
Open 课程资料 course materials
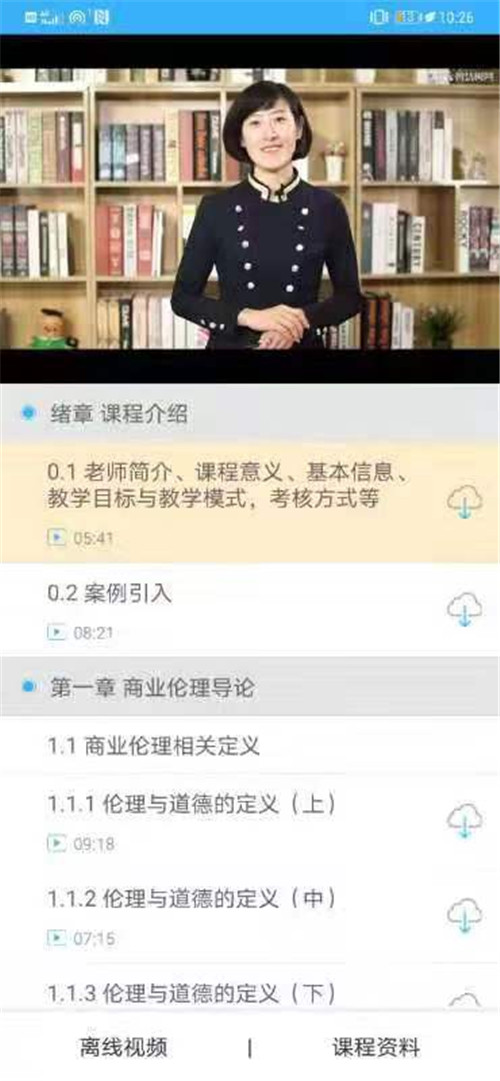point(376,1047)
